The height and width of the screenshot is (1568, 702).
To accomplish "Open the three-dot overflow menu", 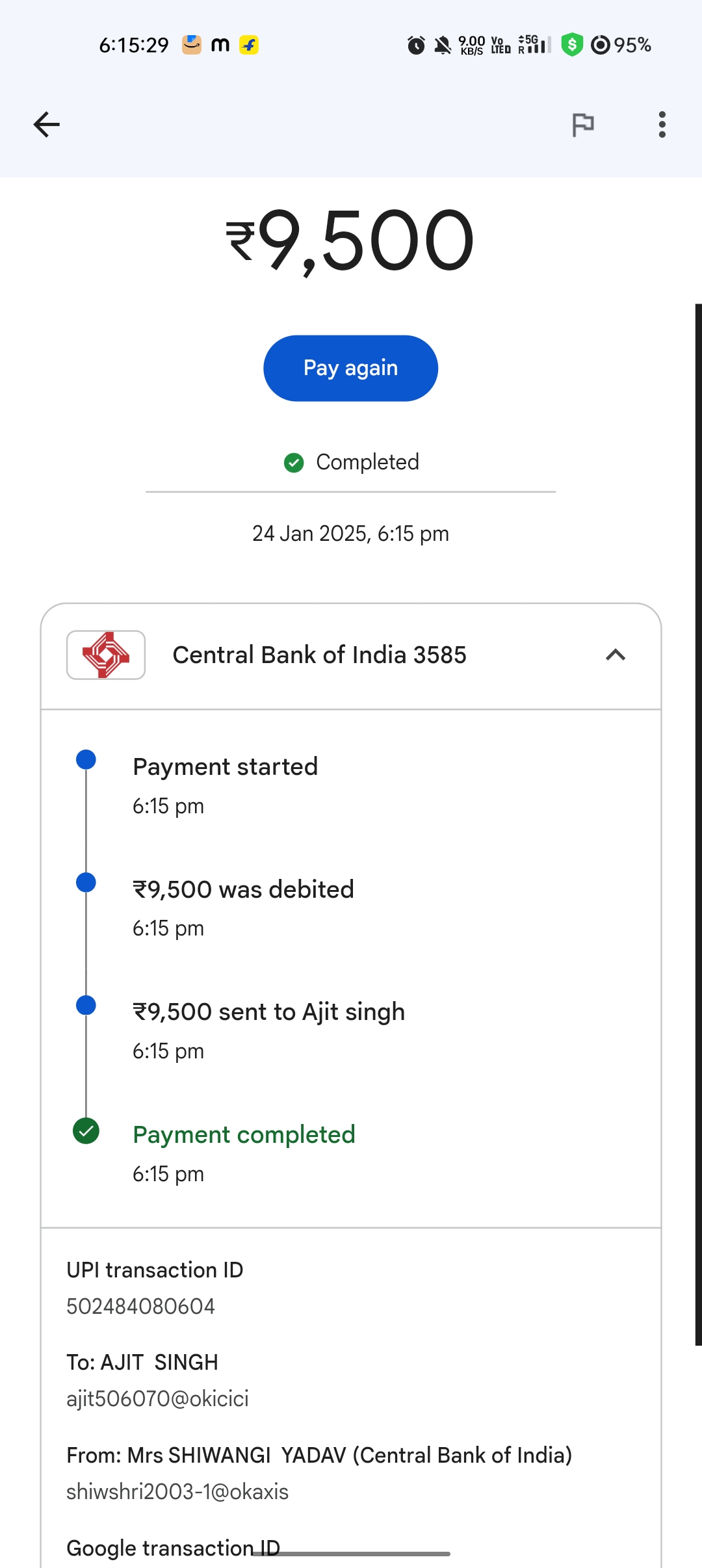I will tap(662, 124).
